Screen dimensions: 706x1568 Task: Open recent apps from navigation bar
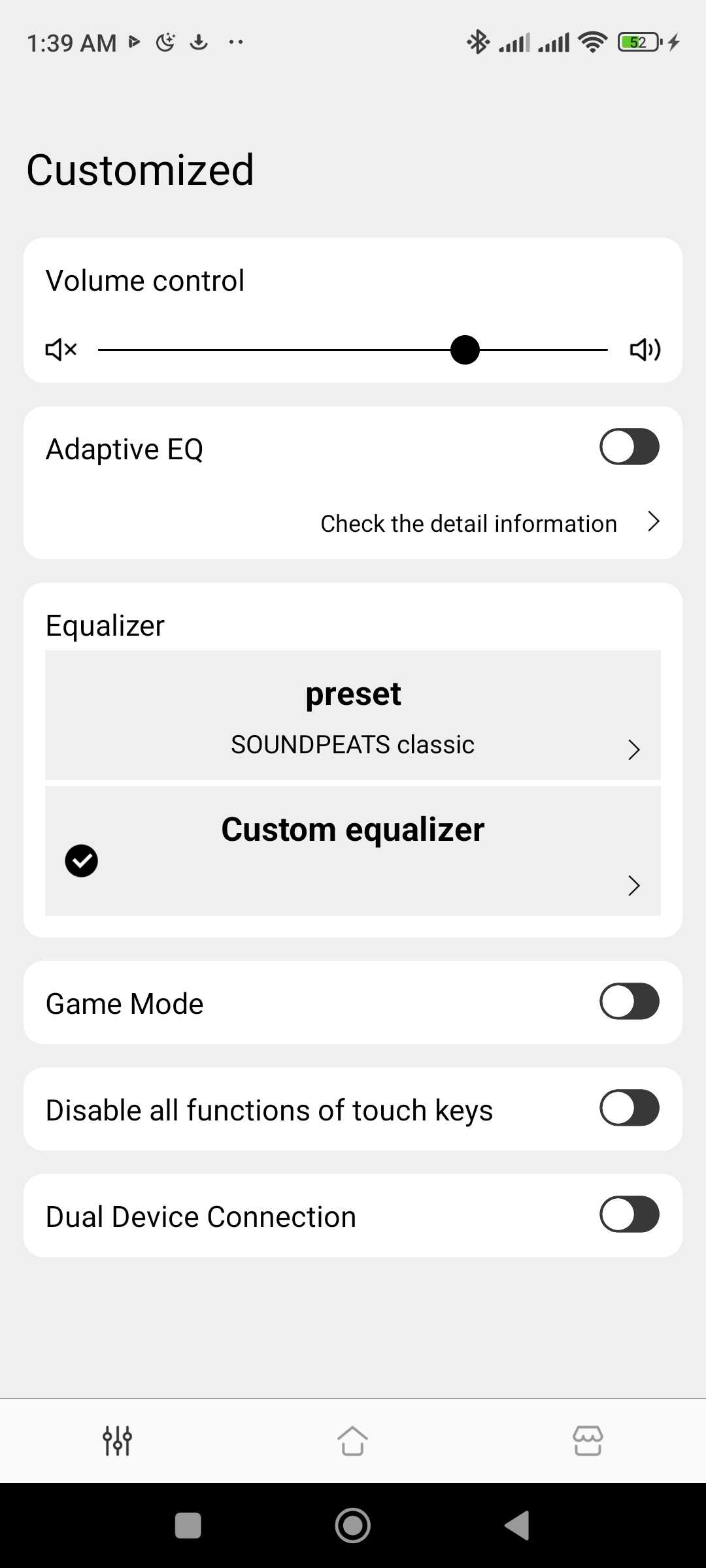point(188,1526)
